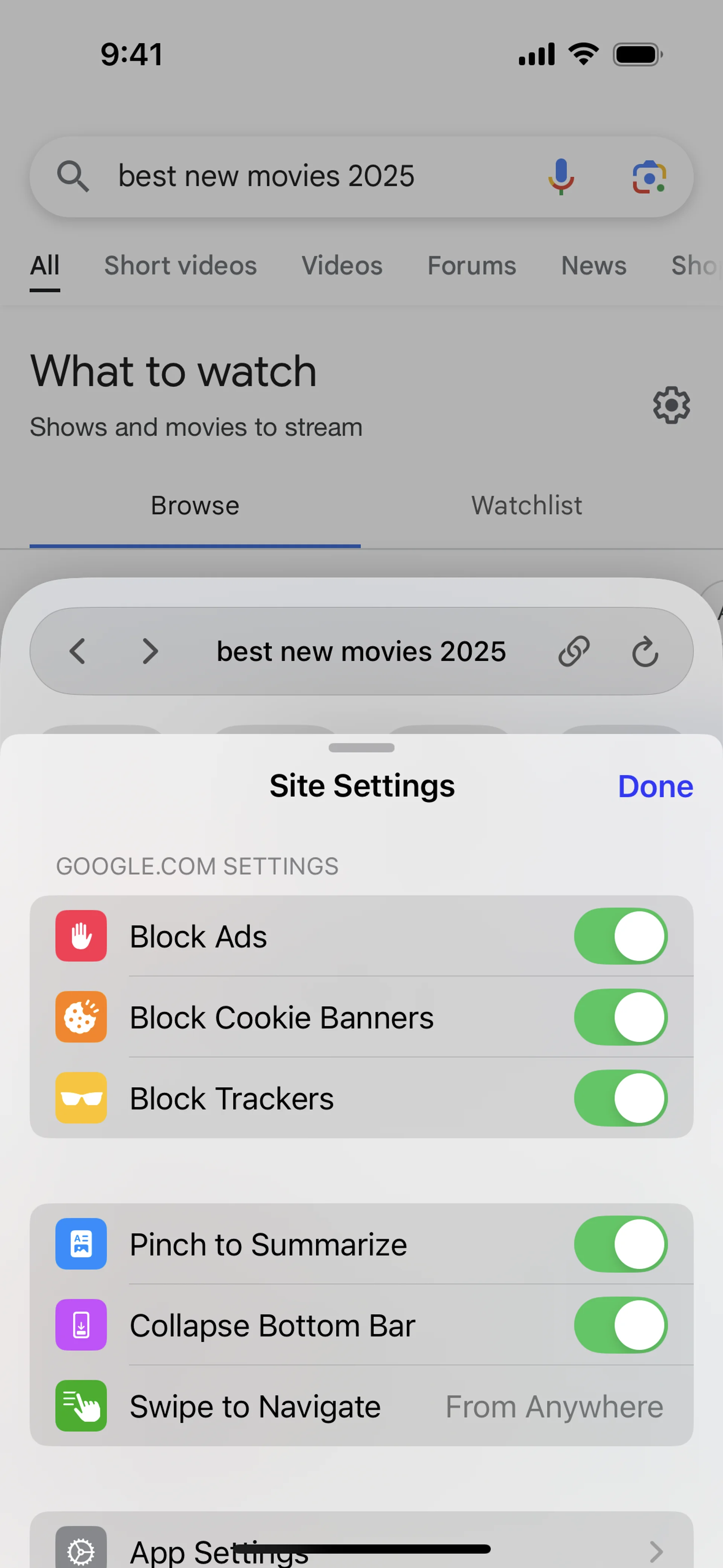
Task: Disable Collapse Bottom Bar
Action: (x=620, y=1325)
